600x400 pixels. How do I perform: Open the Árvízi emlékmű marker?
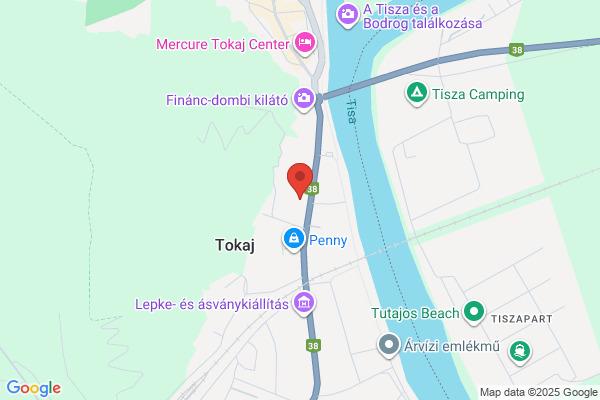click(389, 345)
